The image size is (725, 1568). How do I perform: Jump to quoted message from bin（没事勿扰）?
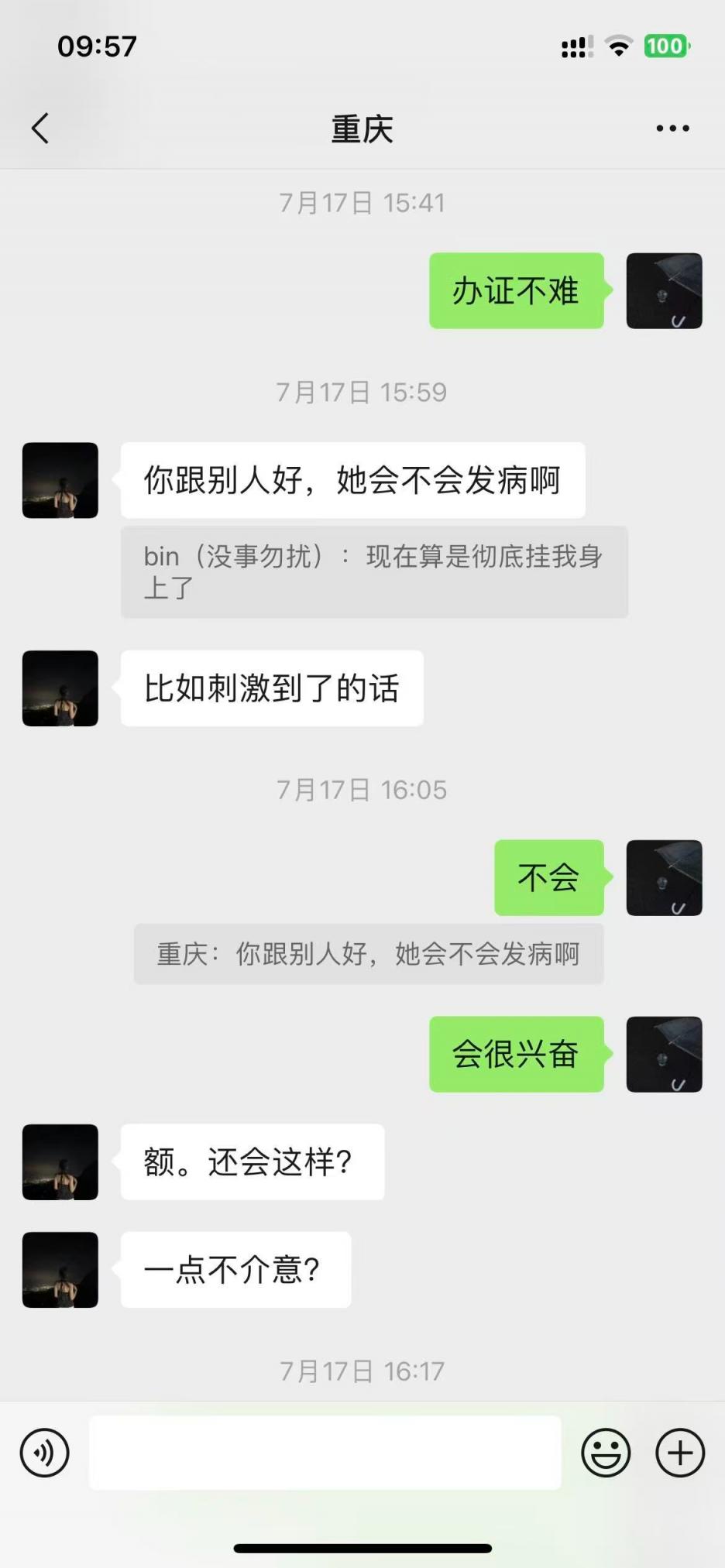(373, 571)
